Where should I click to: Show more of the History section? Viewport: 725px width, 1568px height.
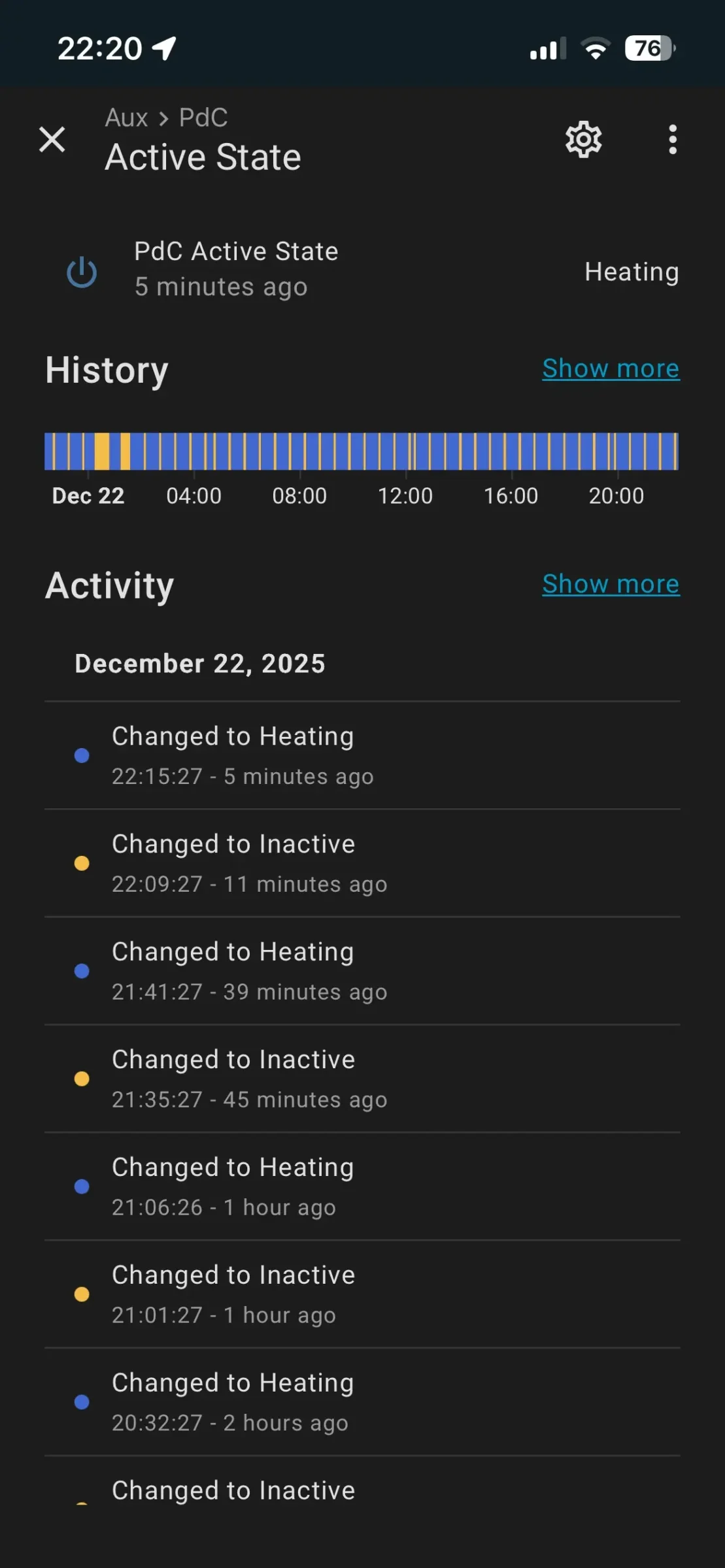tap(611, 369)
